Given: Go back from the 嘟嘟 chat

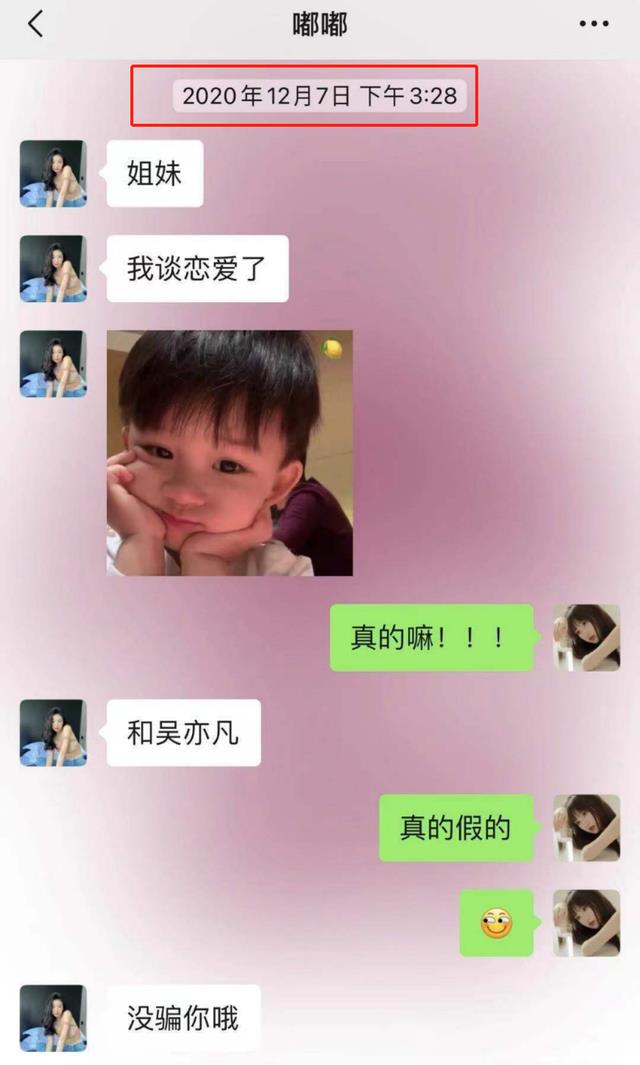Looking at the screenshot, I should click(x=36, y=25).
